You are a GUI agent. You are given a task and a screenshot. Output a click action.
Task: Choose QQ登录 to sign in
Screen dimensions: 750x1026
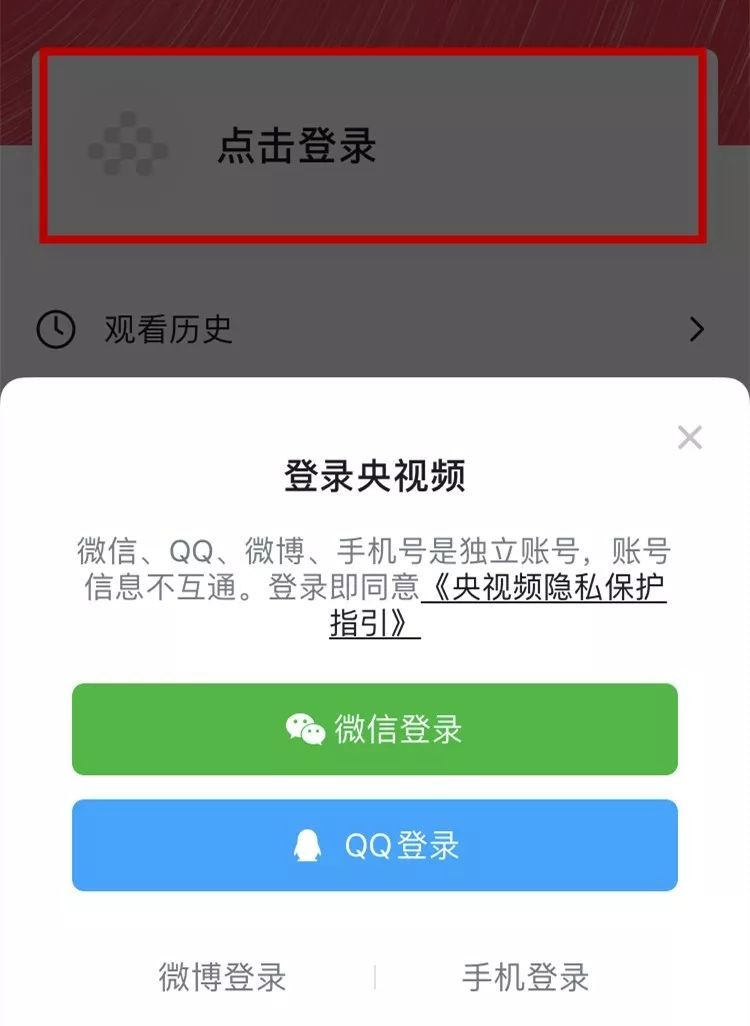coord(374,845)
